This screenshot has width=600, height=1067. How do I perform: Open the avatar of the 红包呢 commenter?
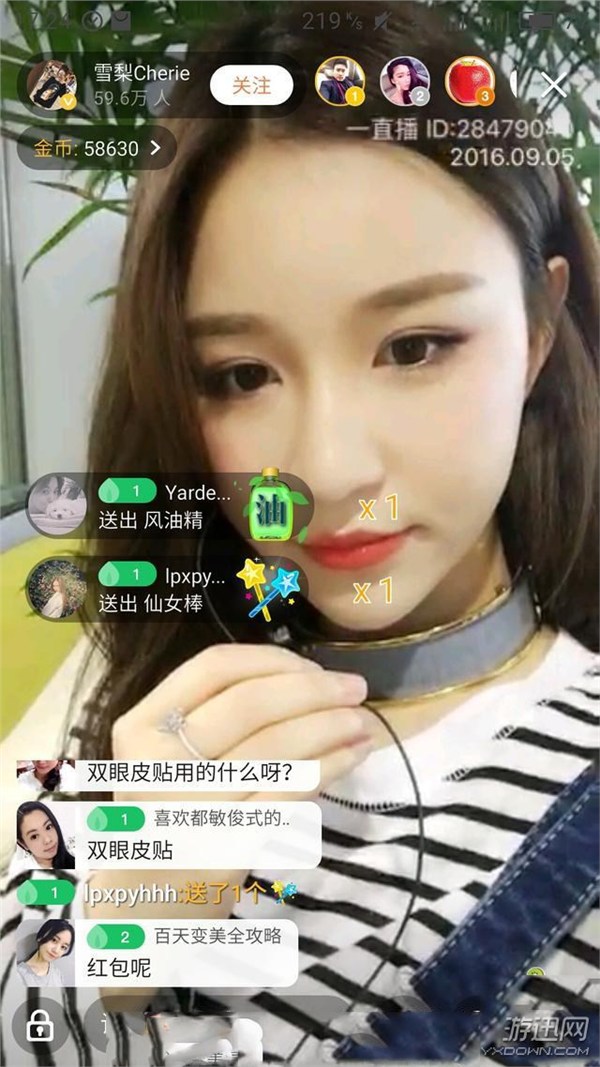click(x=46, y=953)
